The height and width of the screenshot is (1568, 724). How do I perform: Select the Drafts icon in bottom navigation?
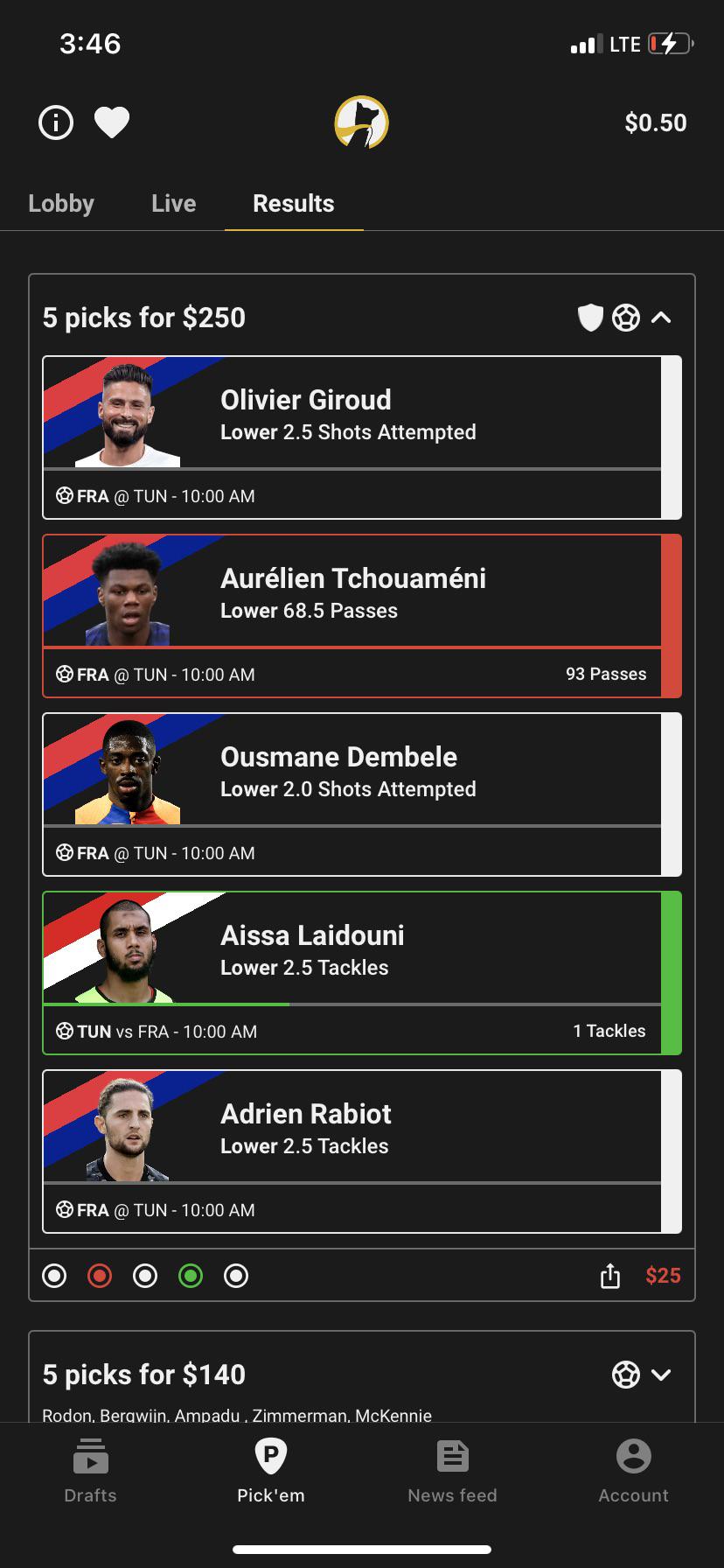pyautogui.click(x=90, y=1455)
